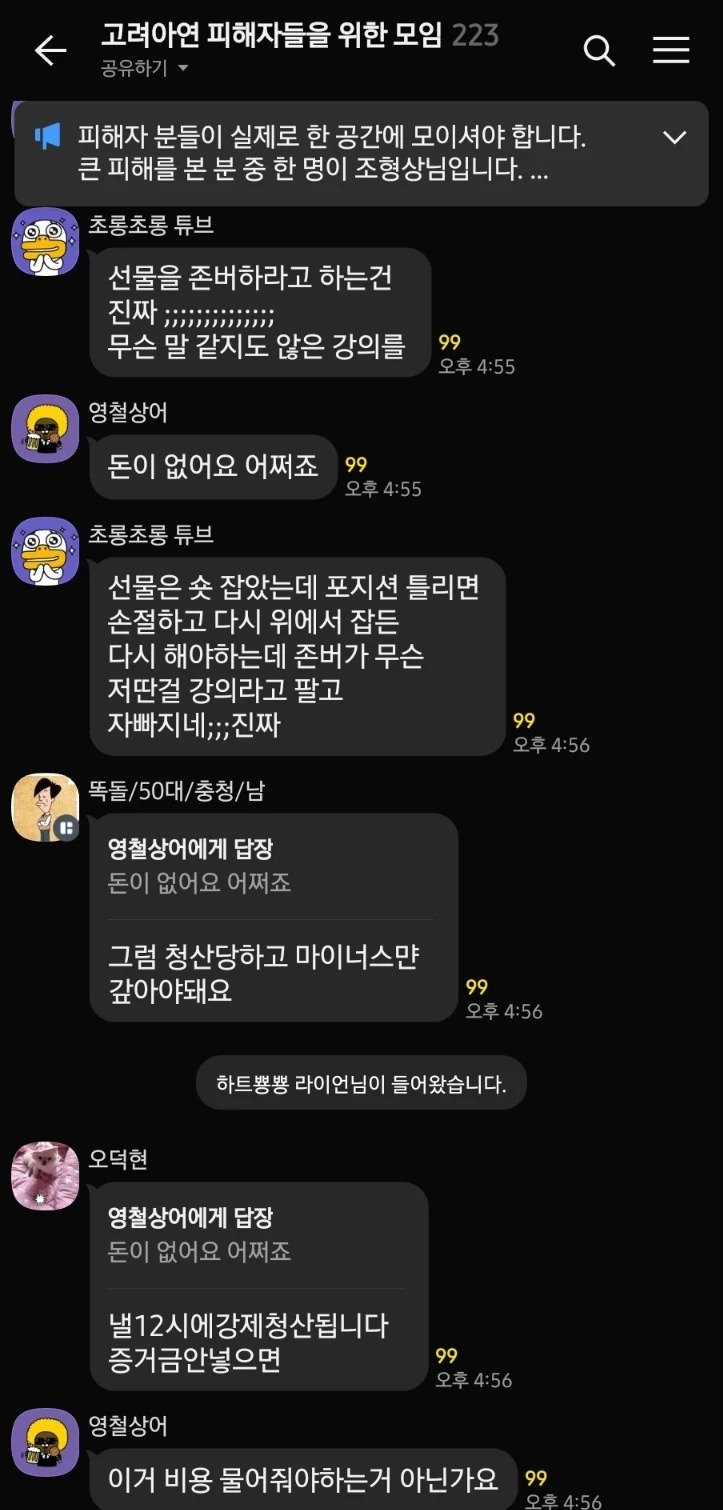723x1510 pixels.
Task: Search within this chat room
Action: 598,50
